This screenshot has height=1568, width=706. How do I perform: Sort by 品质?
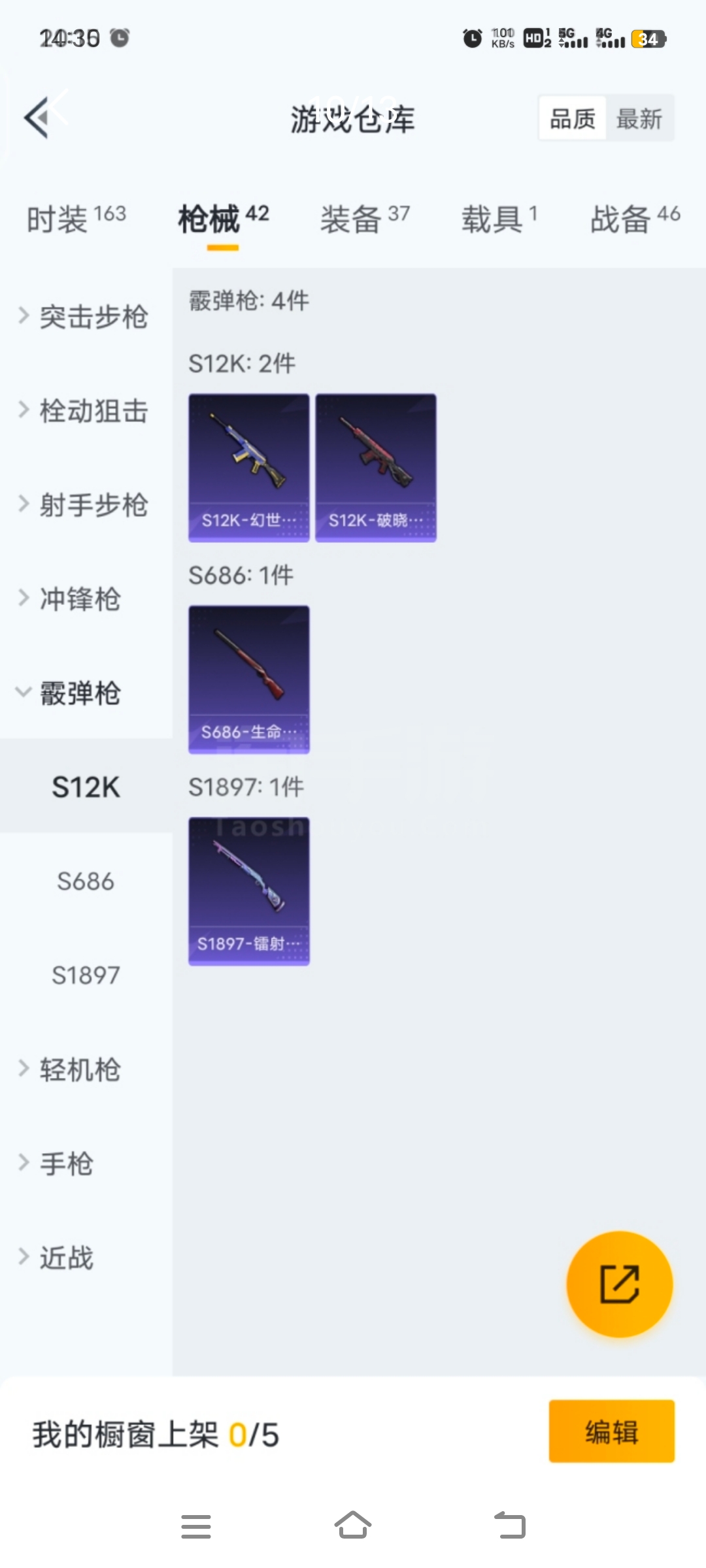tap(573, 119)
